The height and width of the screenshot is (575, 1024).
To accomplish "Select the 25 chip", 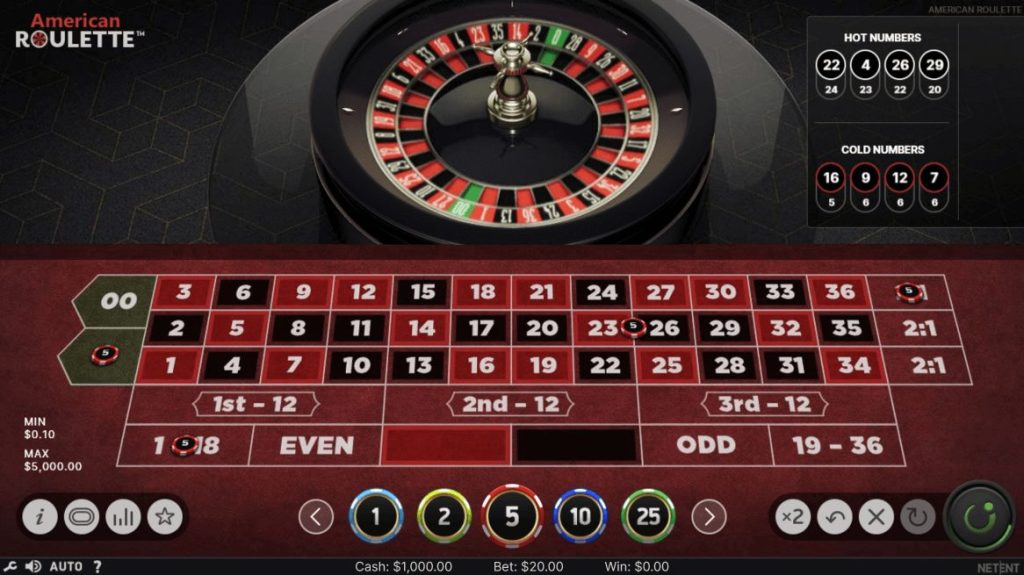I will pos(648,517).
